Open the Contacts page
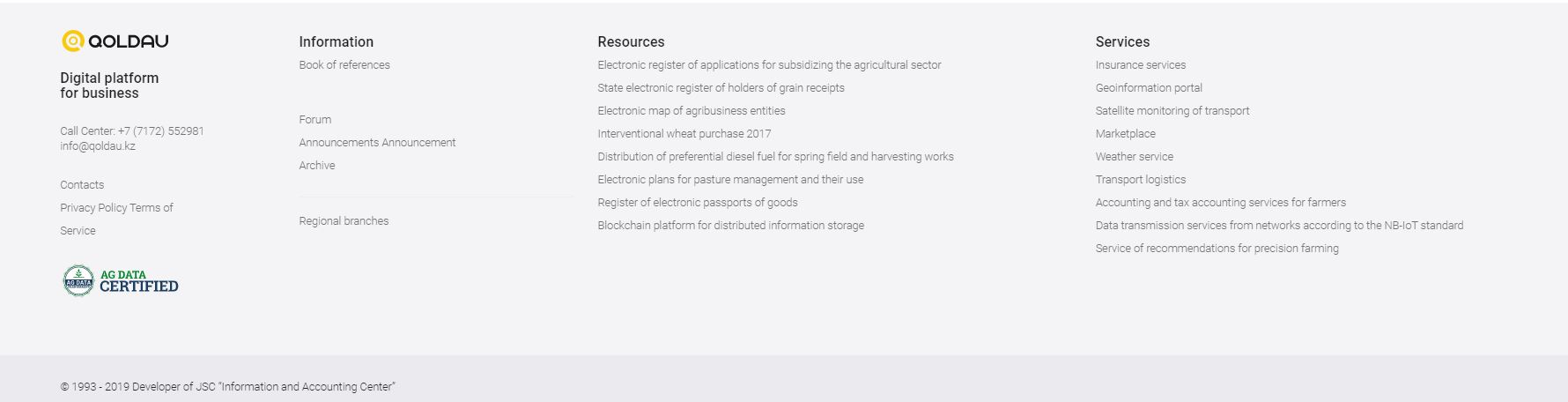The width and height of the screenshot is (1568, 402). tap(82, 185)
